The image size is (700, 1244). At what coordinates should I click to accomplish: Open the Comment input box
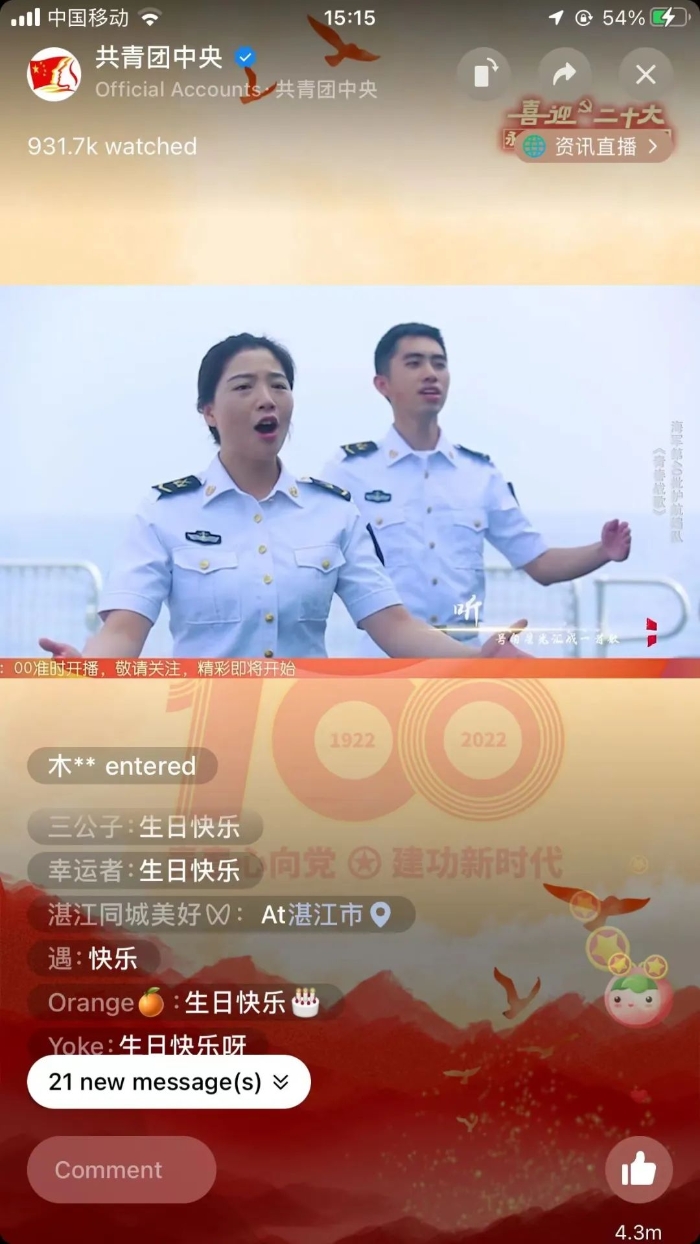pos(121,1169)
